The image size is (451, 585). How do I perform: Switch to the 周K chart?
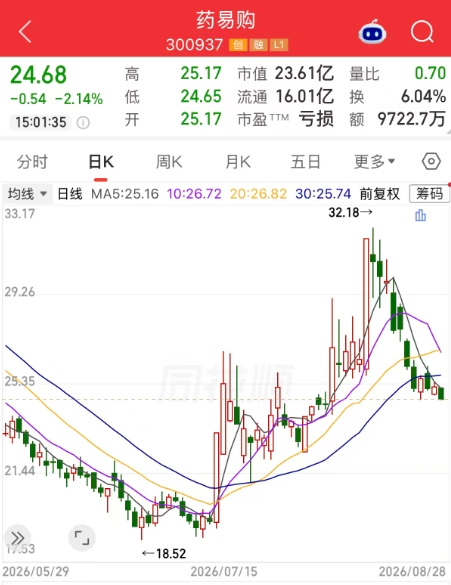point(169,162)
